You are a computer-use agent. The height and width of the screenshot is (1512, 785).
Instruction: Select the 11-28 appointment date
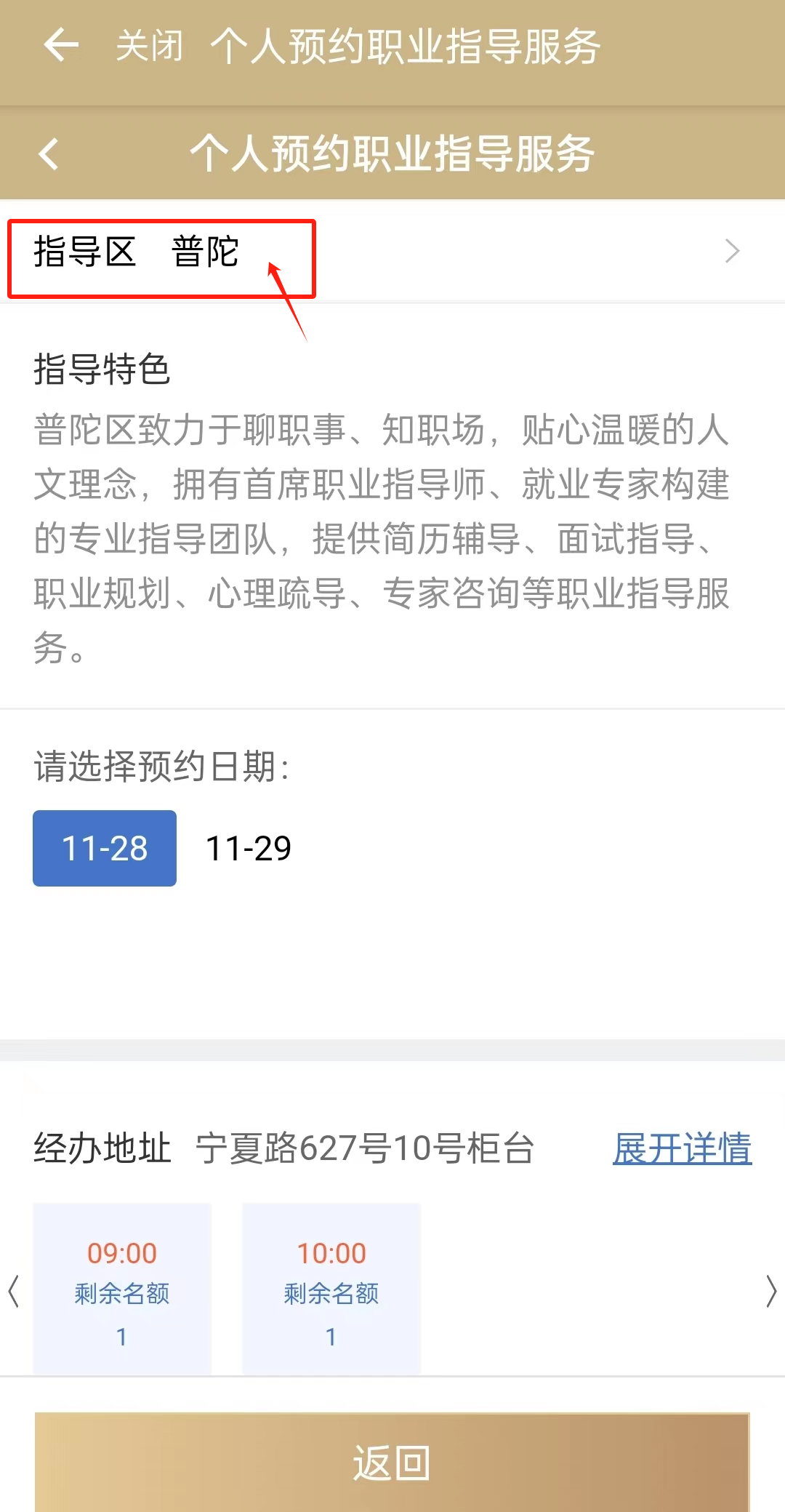tap(105, 848)
